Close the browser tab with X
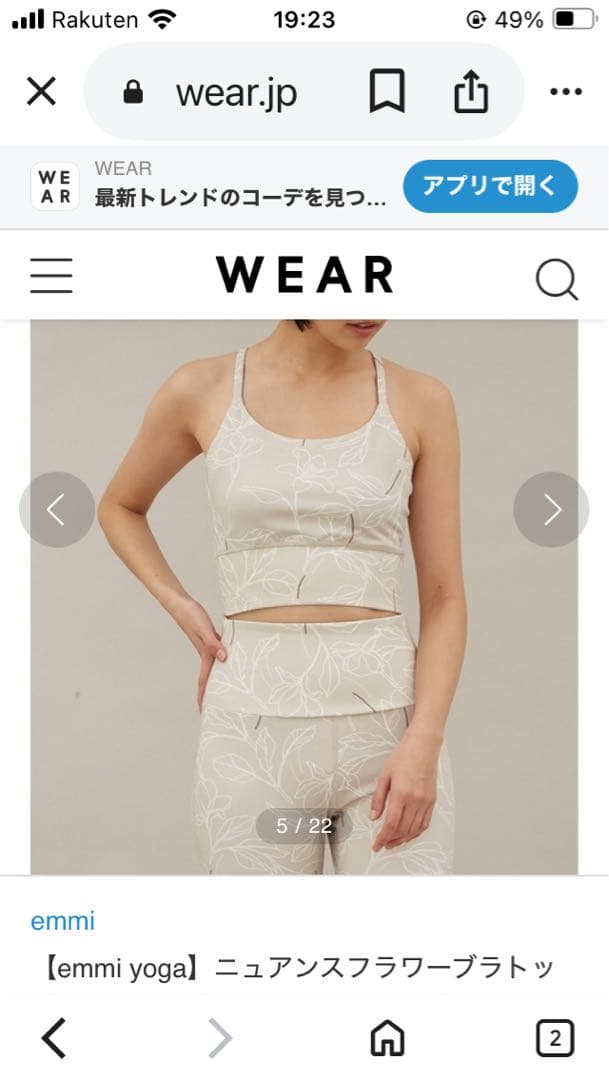Screen dimensions: 609x1080 pos(41,91)
